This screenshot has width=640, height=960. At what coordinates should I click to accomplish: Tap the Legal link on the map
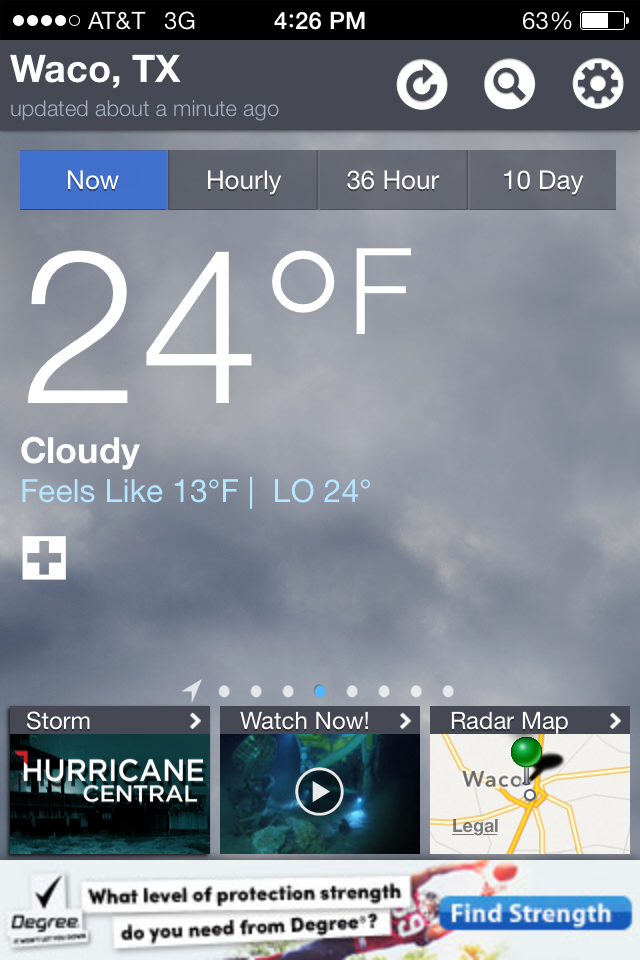pos(475,827)
